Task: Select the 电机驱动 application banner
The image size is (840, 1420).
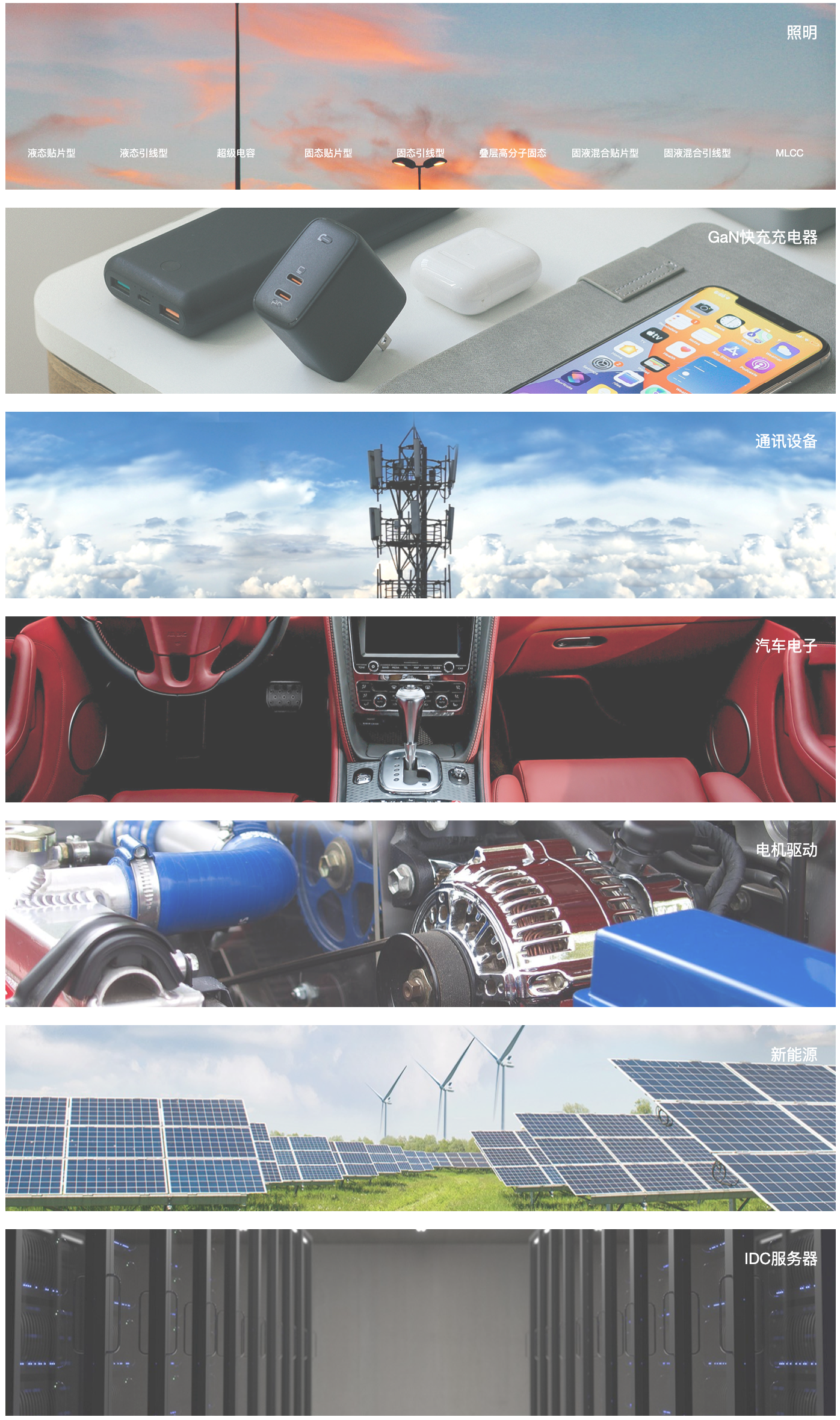Action: pos(420,913)
